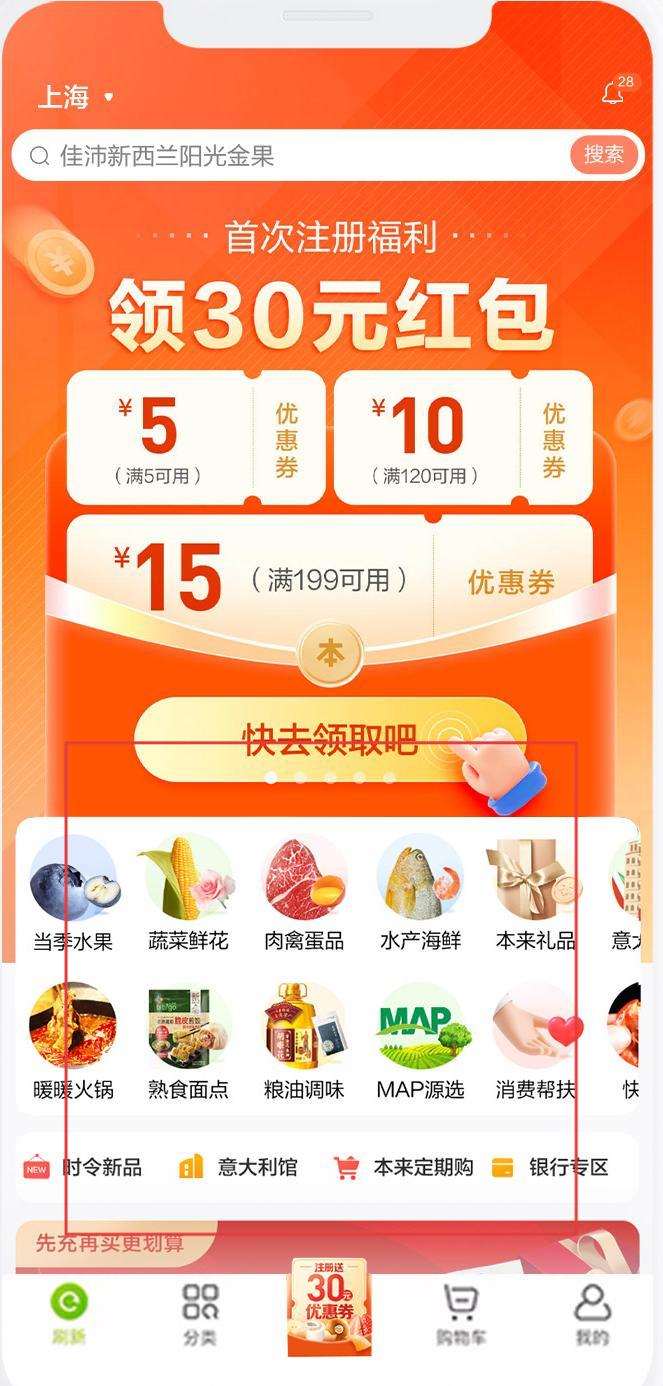Tap the 搜索 button
663x1386 pixels.
604,154
